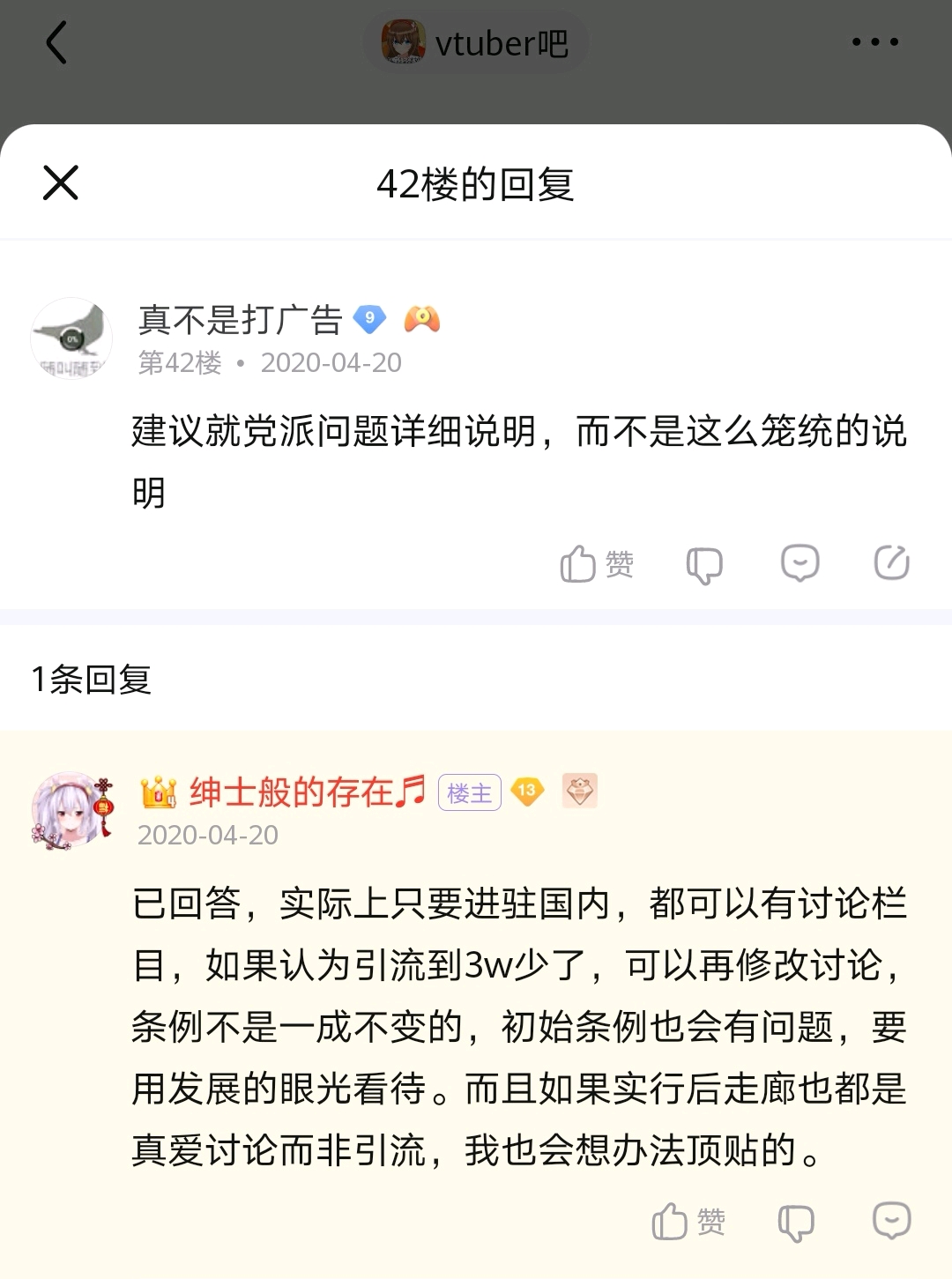Reply to 绅士般的存在's comment
The width and height of the screenshot is (952, 1279).
coord(891,1222)
